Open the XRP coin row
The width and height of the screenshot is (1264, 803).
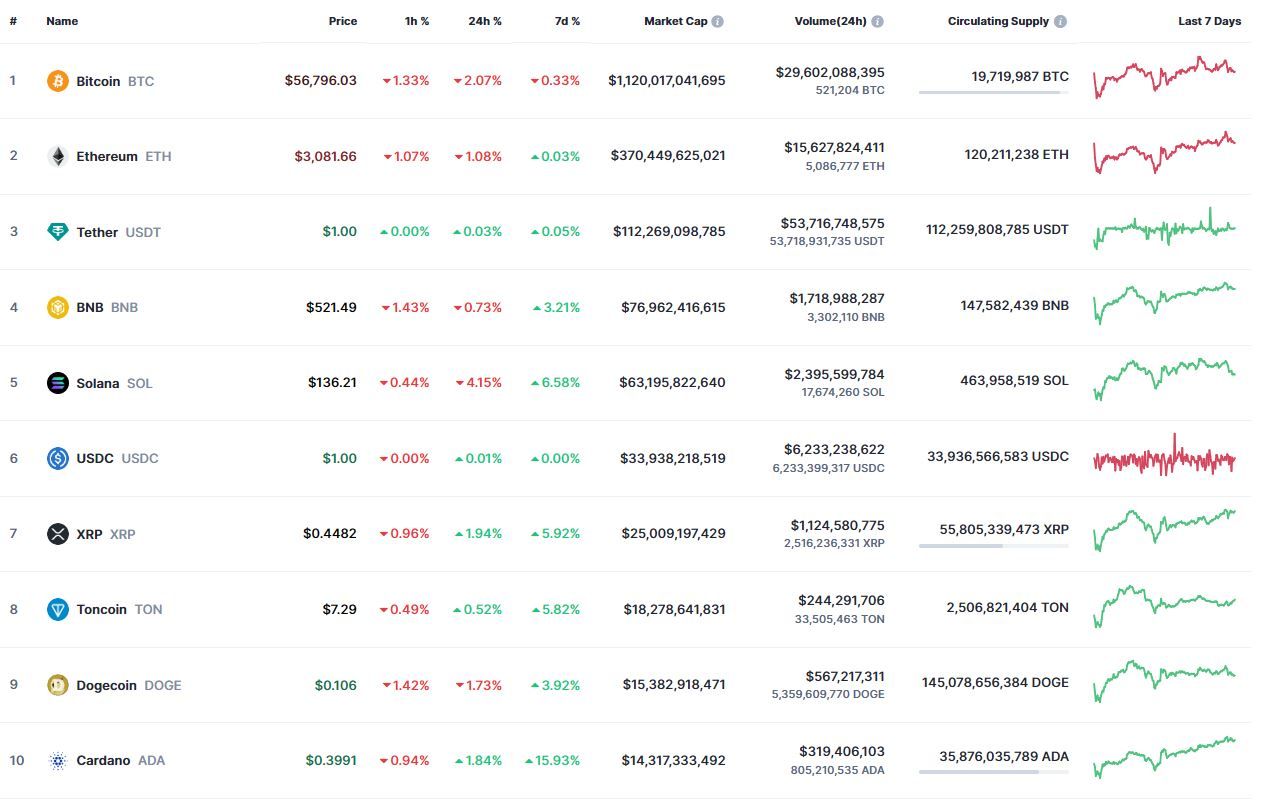coord(89,534)
